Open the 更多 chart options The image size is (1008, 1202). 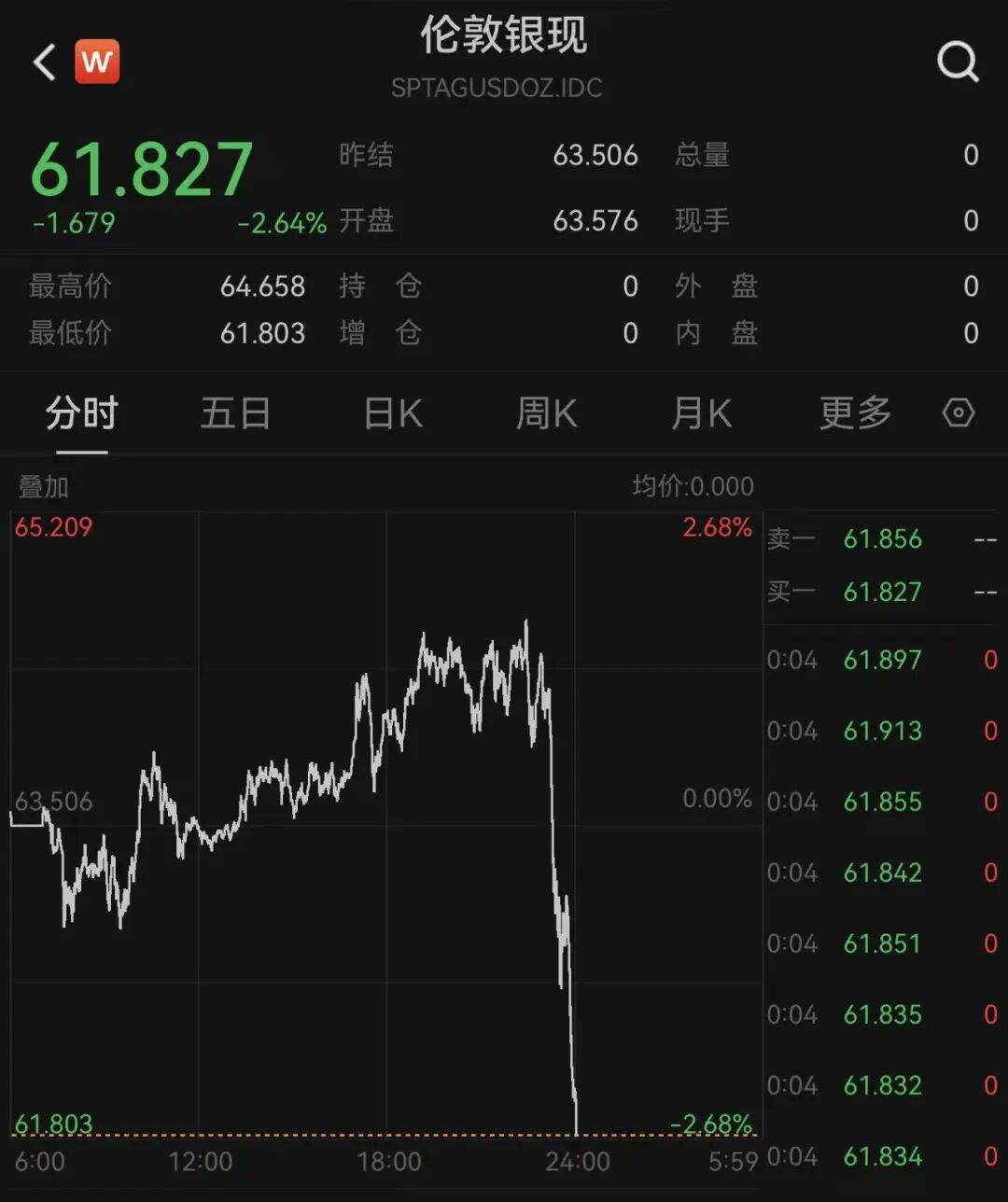[855, 413]
